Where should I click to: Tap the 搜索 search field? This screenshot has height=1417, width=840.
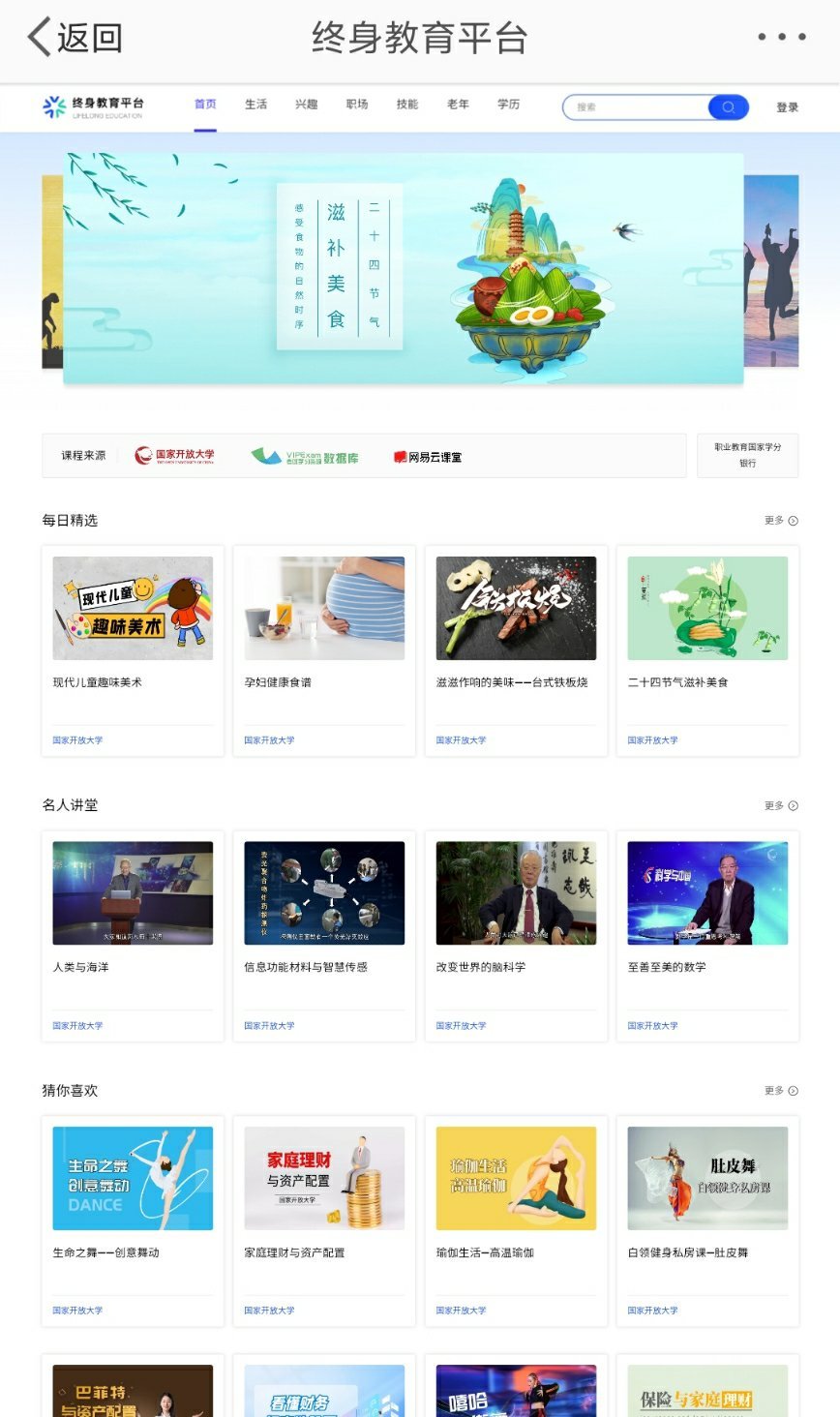click(x=634, y=107)
